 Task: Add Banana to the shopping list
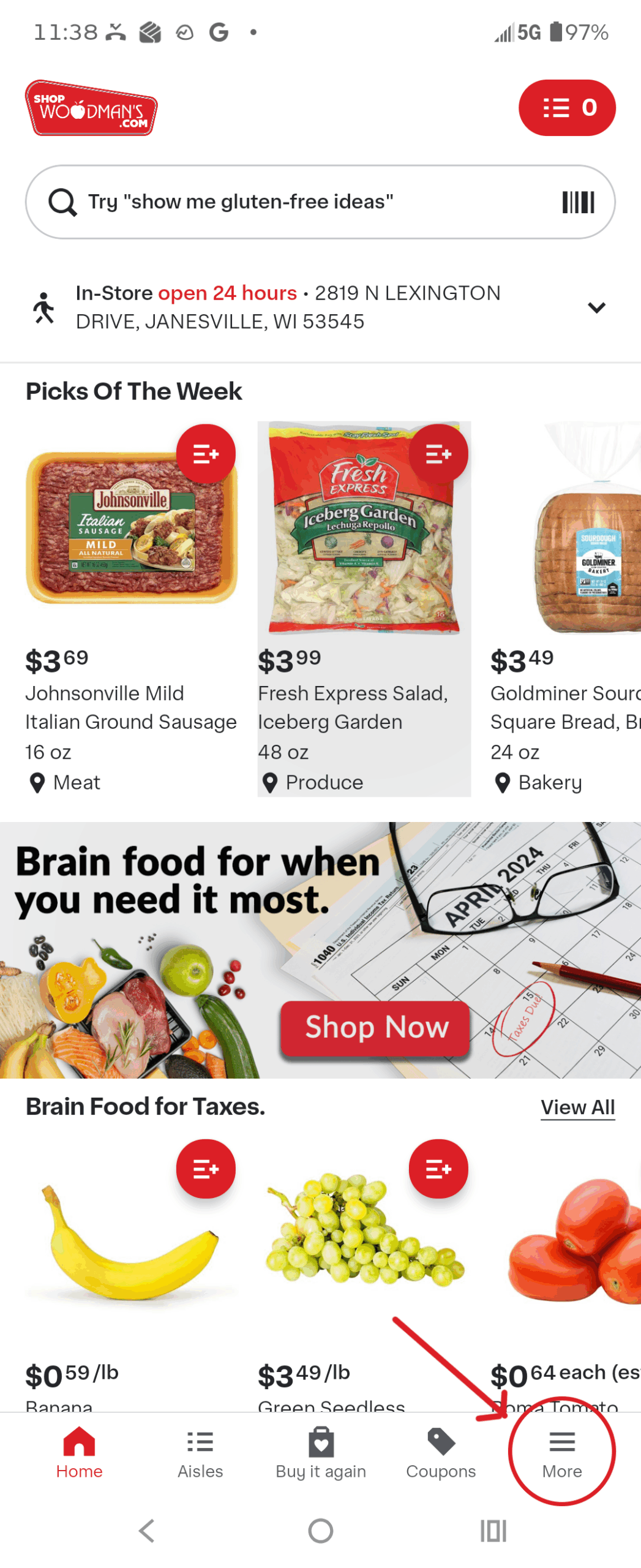tap(206, 1168)
